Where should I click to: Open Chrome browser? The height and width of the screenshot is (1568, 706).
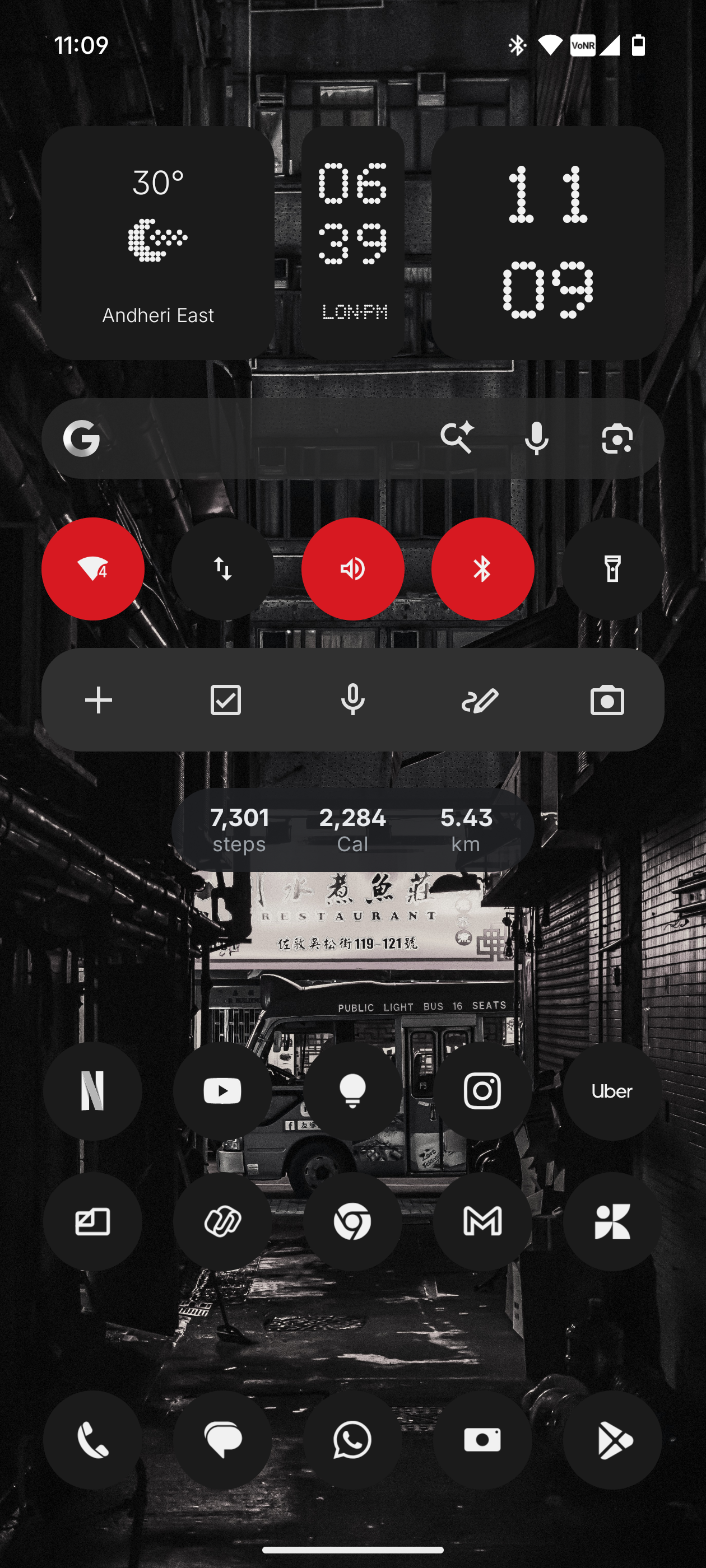tap(352, 1221)
